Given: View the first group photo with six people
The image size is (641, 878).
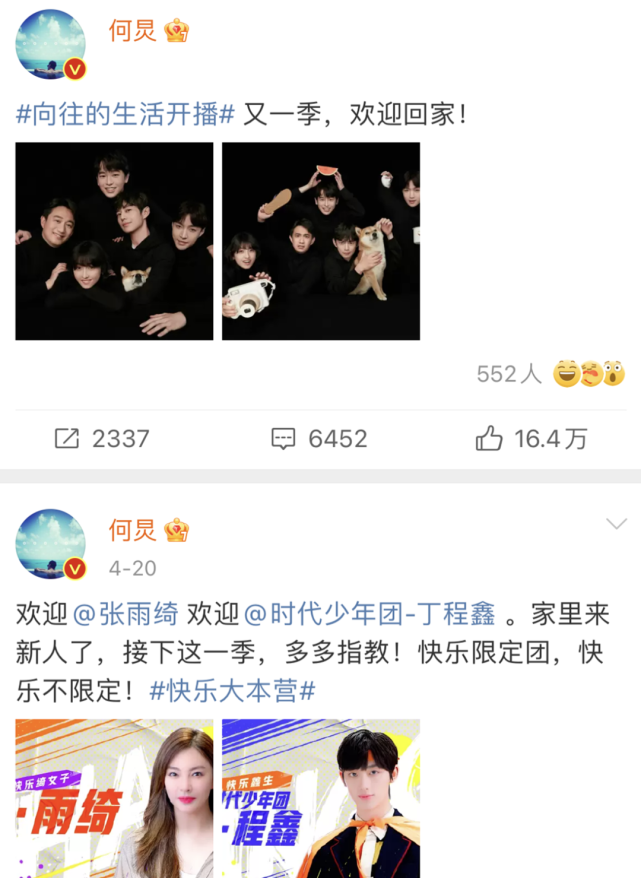Looking at the screenshot, I should (114, 241).
